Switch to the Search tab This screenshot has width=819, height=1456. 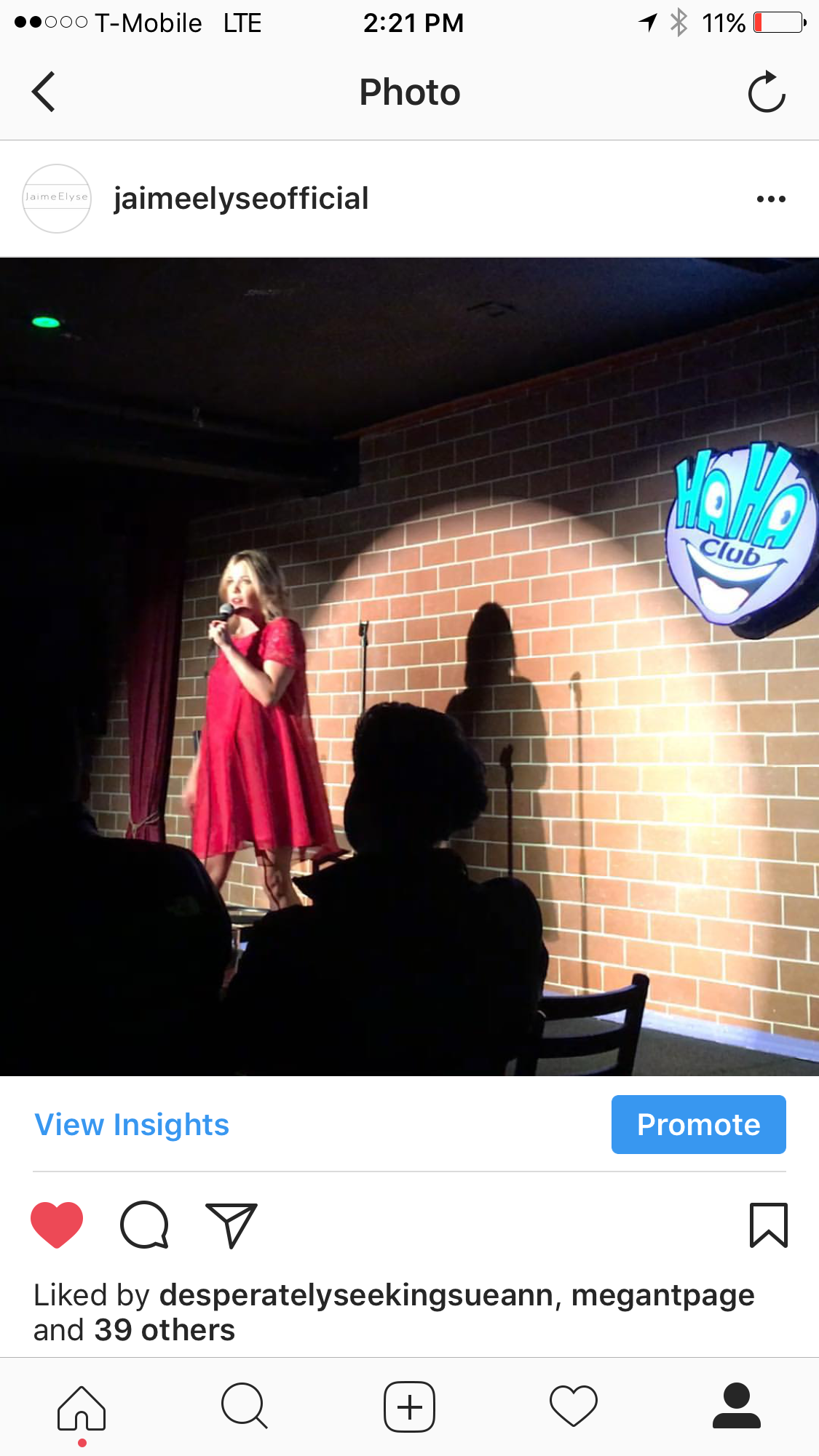(245, 1406)
